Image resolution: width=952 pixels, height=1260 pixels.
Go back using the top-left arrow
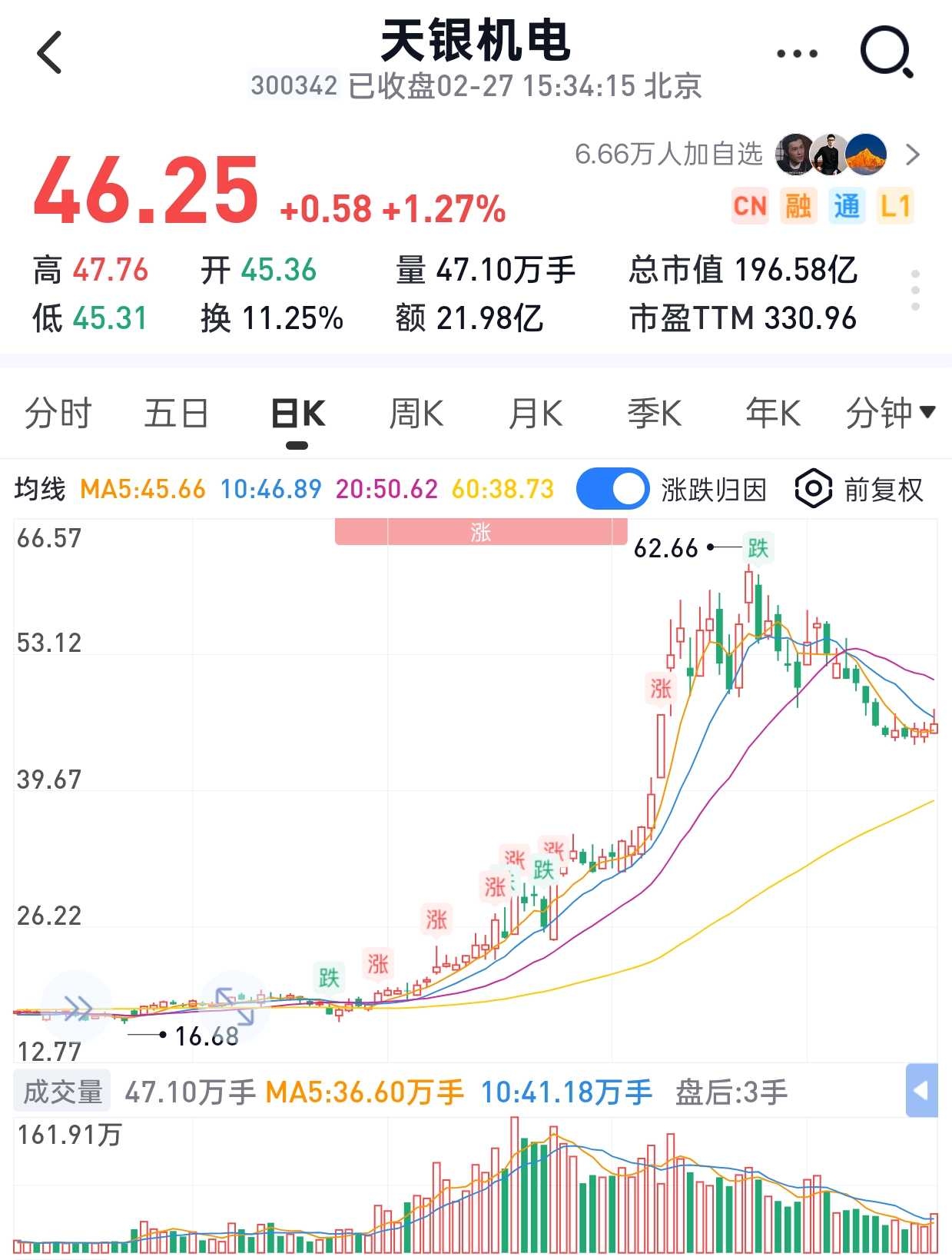(x=49, y=53)
